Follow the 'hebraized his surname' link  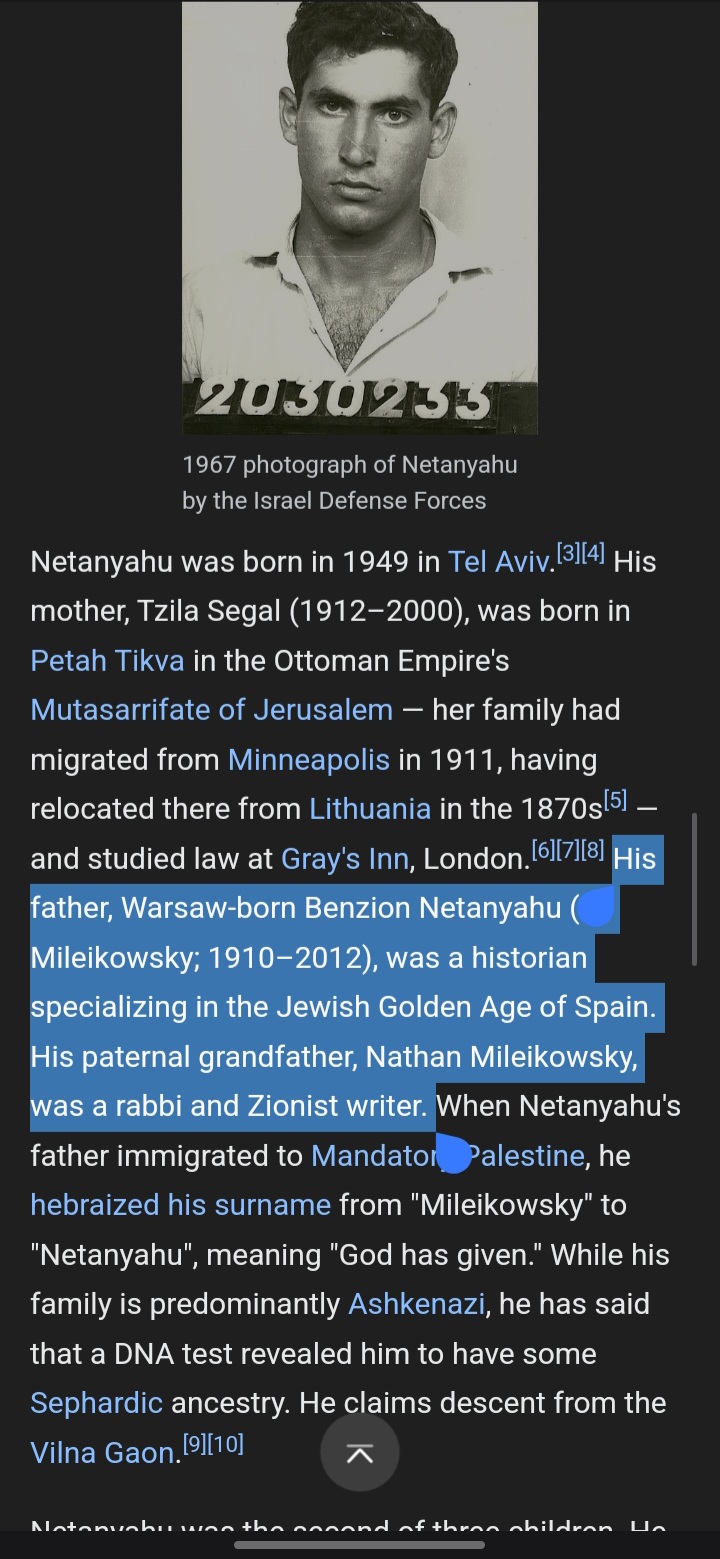[180, 1205]
